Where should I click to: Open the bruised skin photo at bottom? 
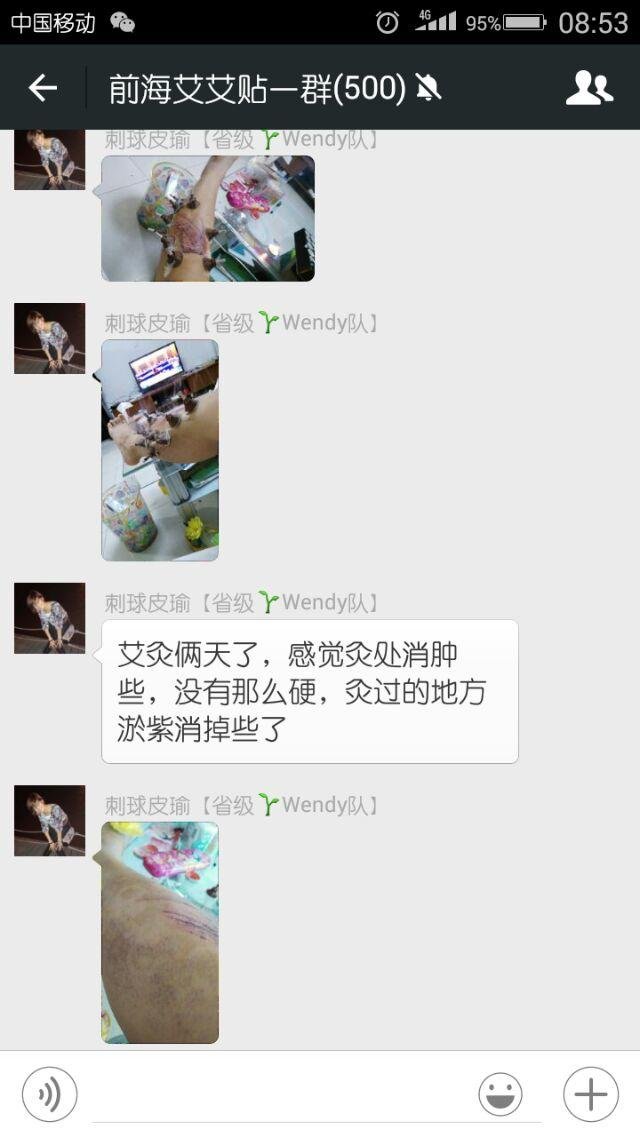pos(160,932)
